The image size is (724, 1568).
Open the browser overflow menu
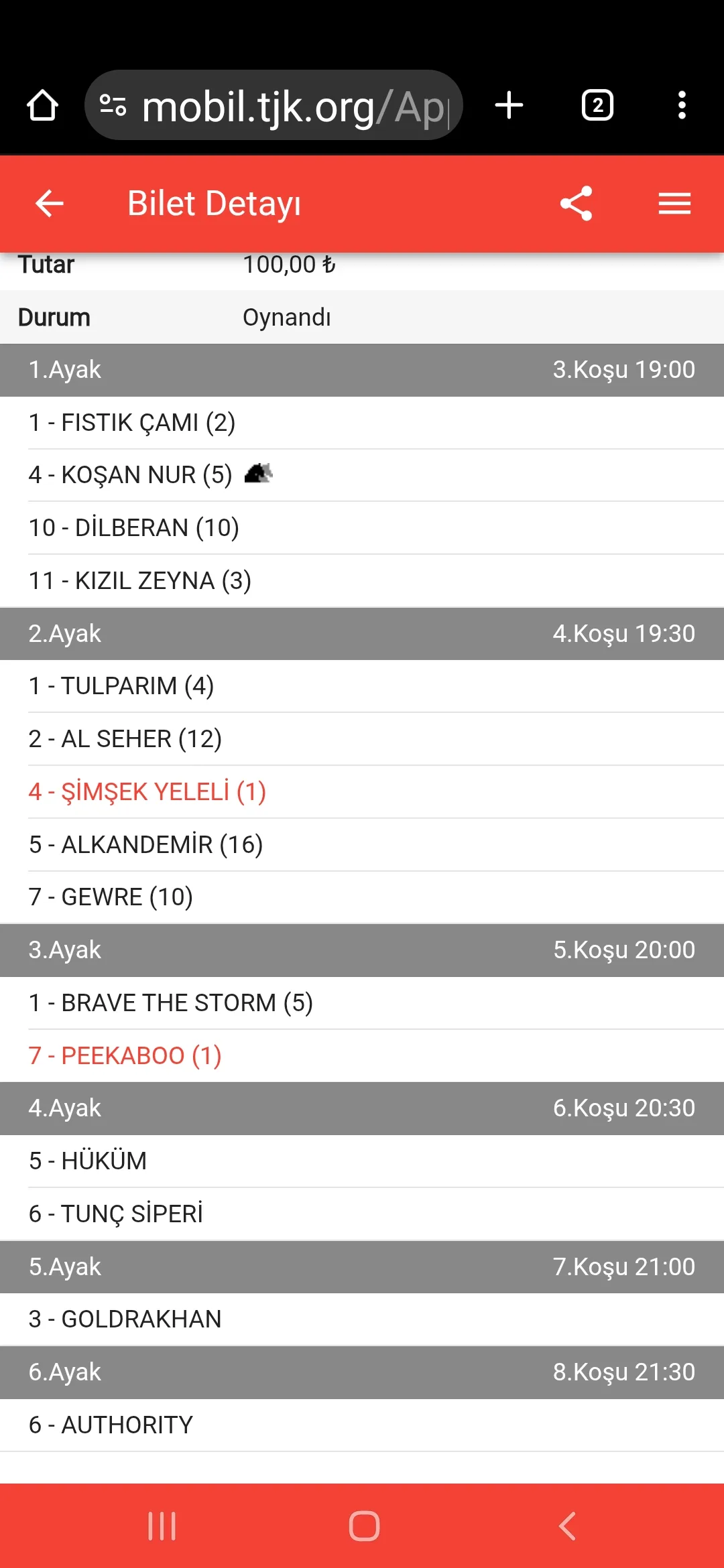click(x=682, y=105)
